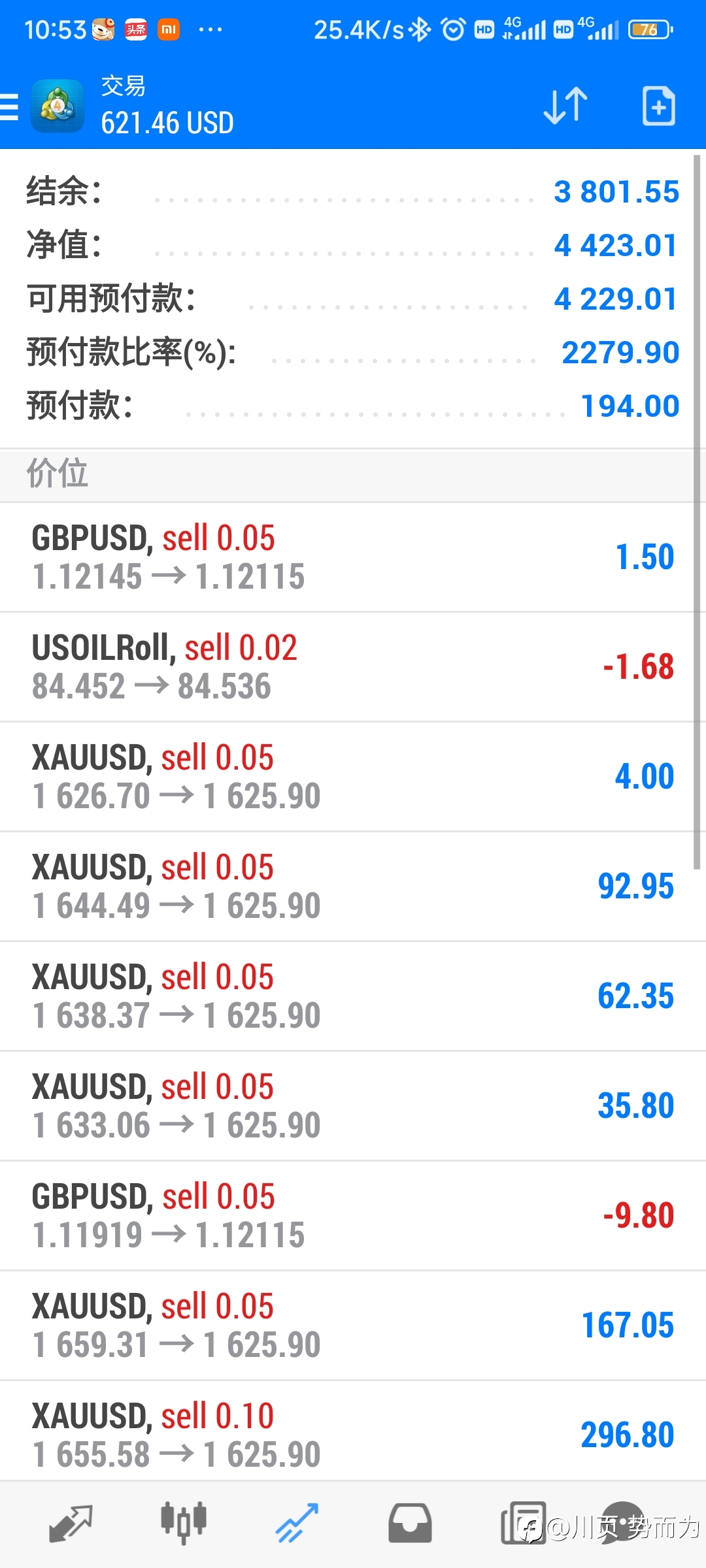This screenshot has width=706, height=1568.
Task: Open the USOILRoll sell 0.02 position
Action: tap(353, 667)
